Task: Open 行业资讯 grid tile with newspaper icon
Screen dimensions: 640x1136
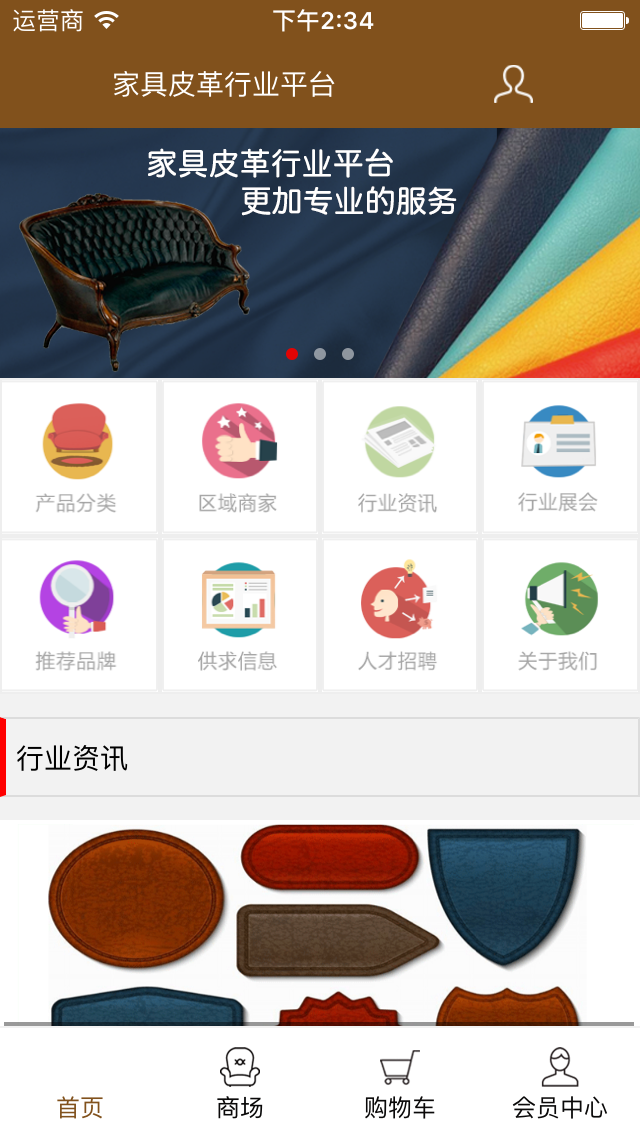Action: (399, 457)
